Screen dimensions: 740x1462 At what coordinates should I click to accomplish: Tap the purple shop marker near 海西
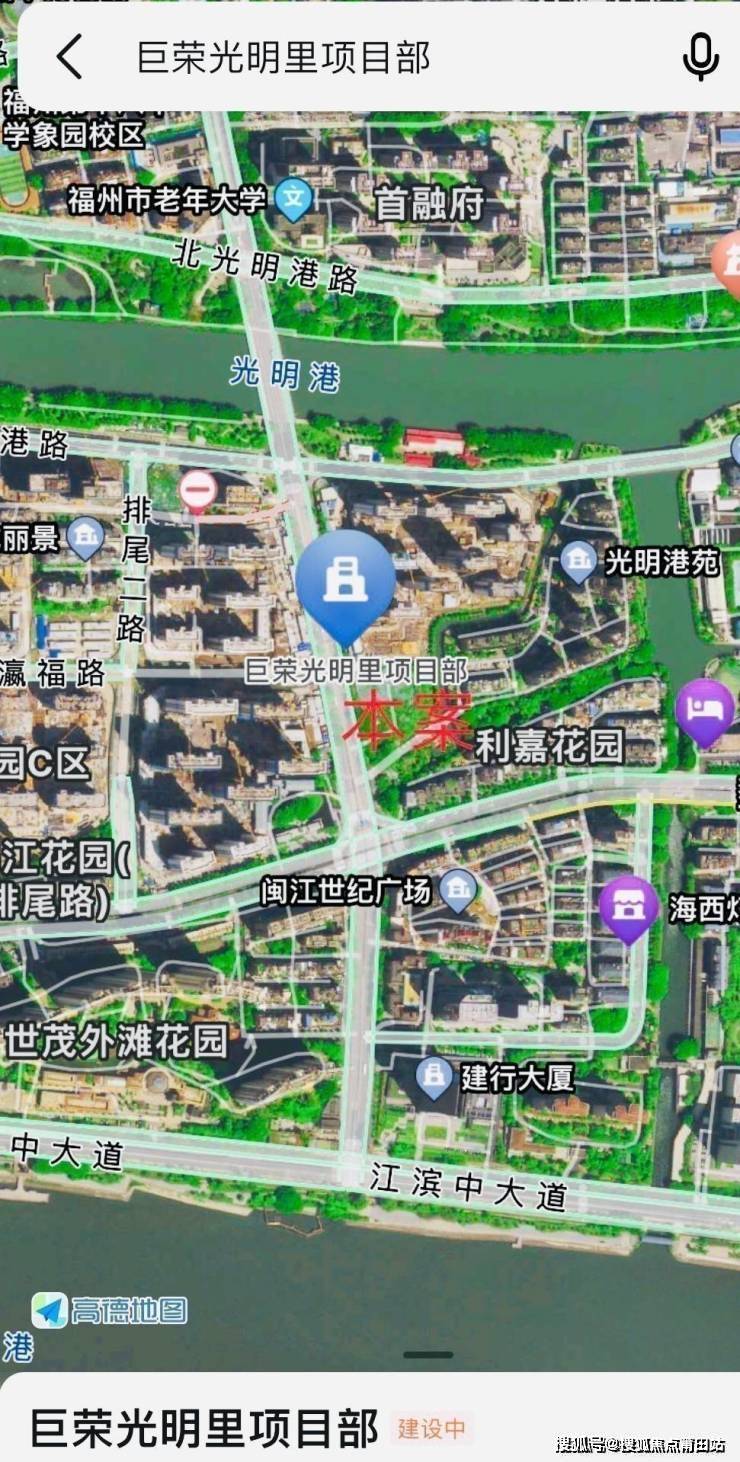pos(629,908)
